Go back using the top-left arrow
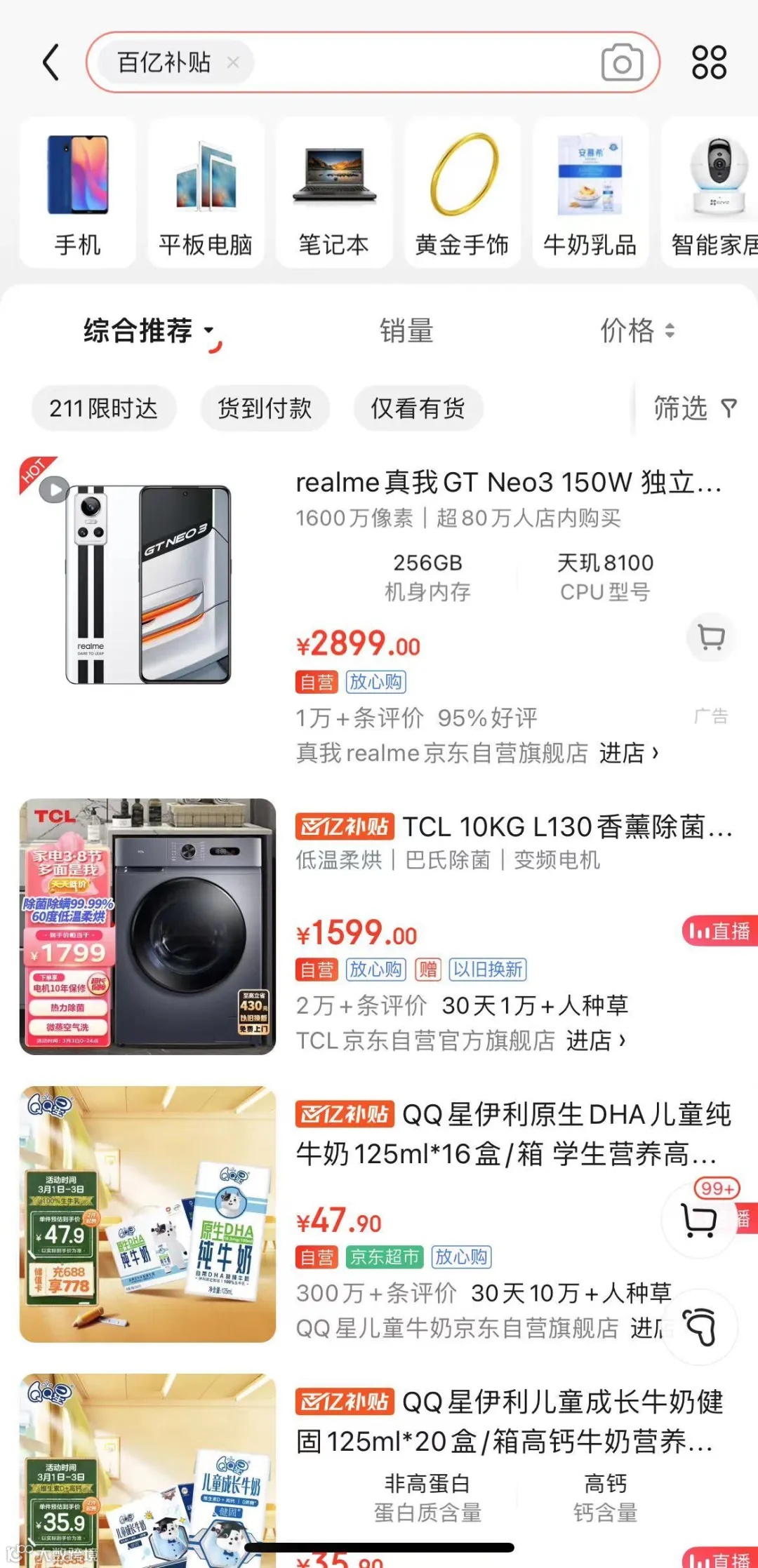Viewport: 758px width, 1568px height. coord(51,62)
